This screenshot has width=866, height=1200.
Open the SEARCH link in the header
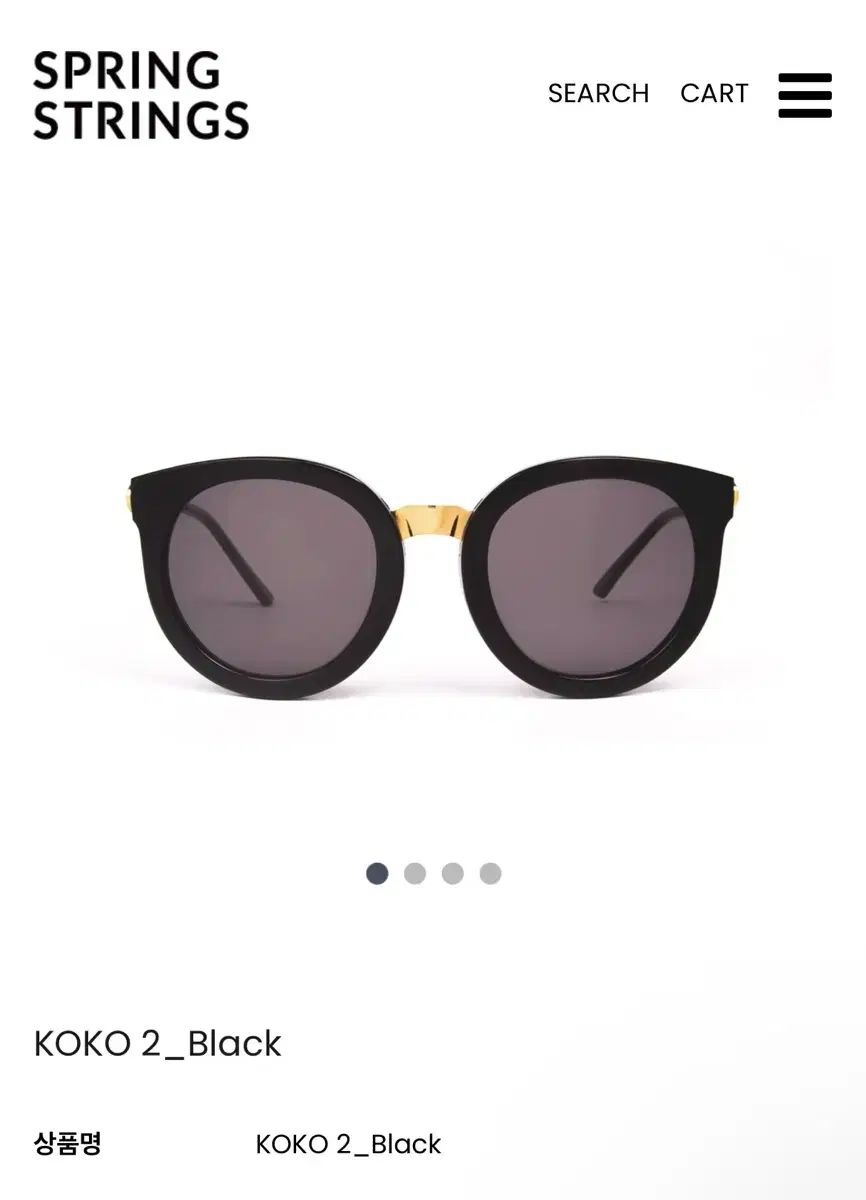click(598, 93)
